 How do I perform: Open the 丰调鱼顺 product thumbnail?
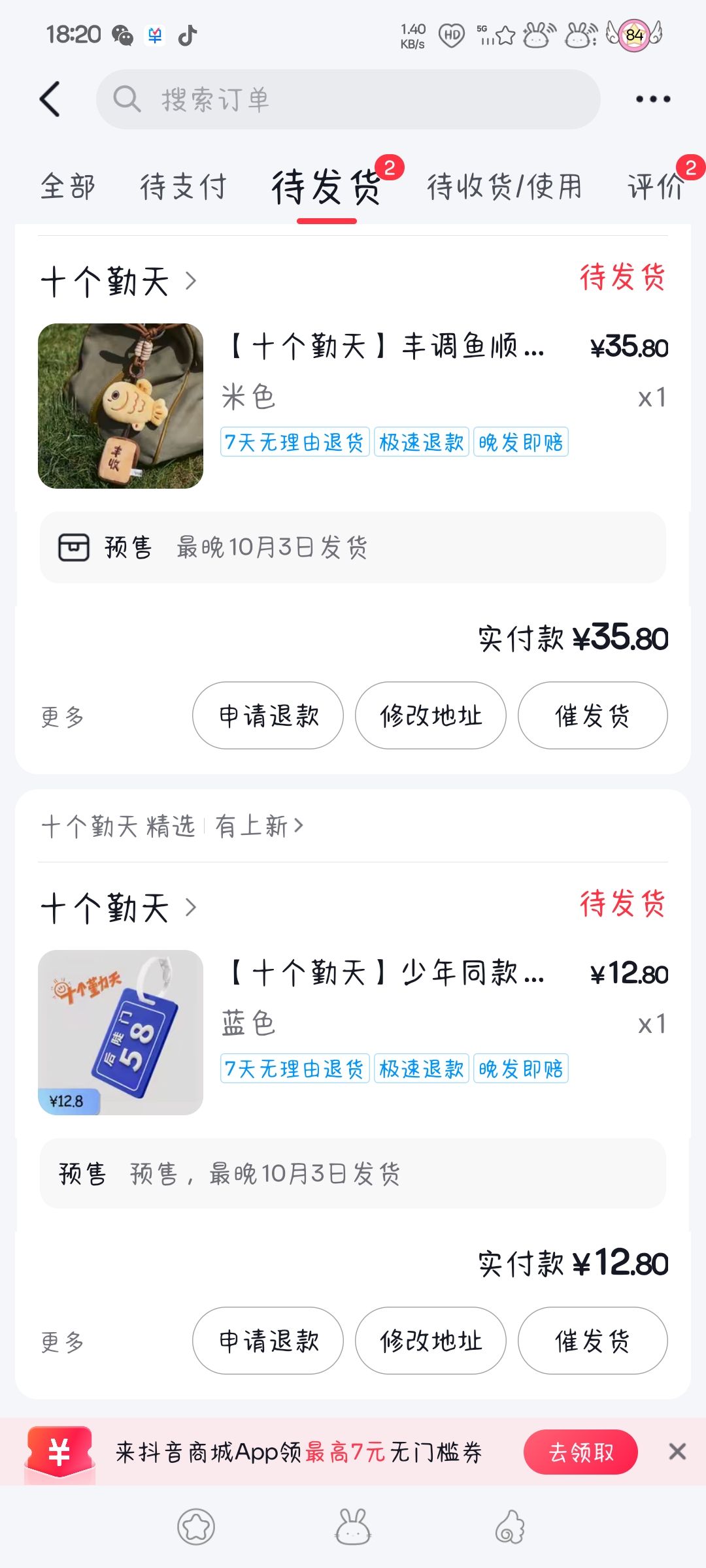121,406
